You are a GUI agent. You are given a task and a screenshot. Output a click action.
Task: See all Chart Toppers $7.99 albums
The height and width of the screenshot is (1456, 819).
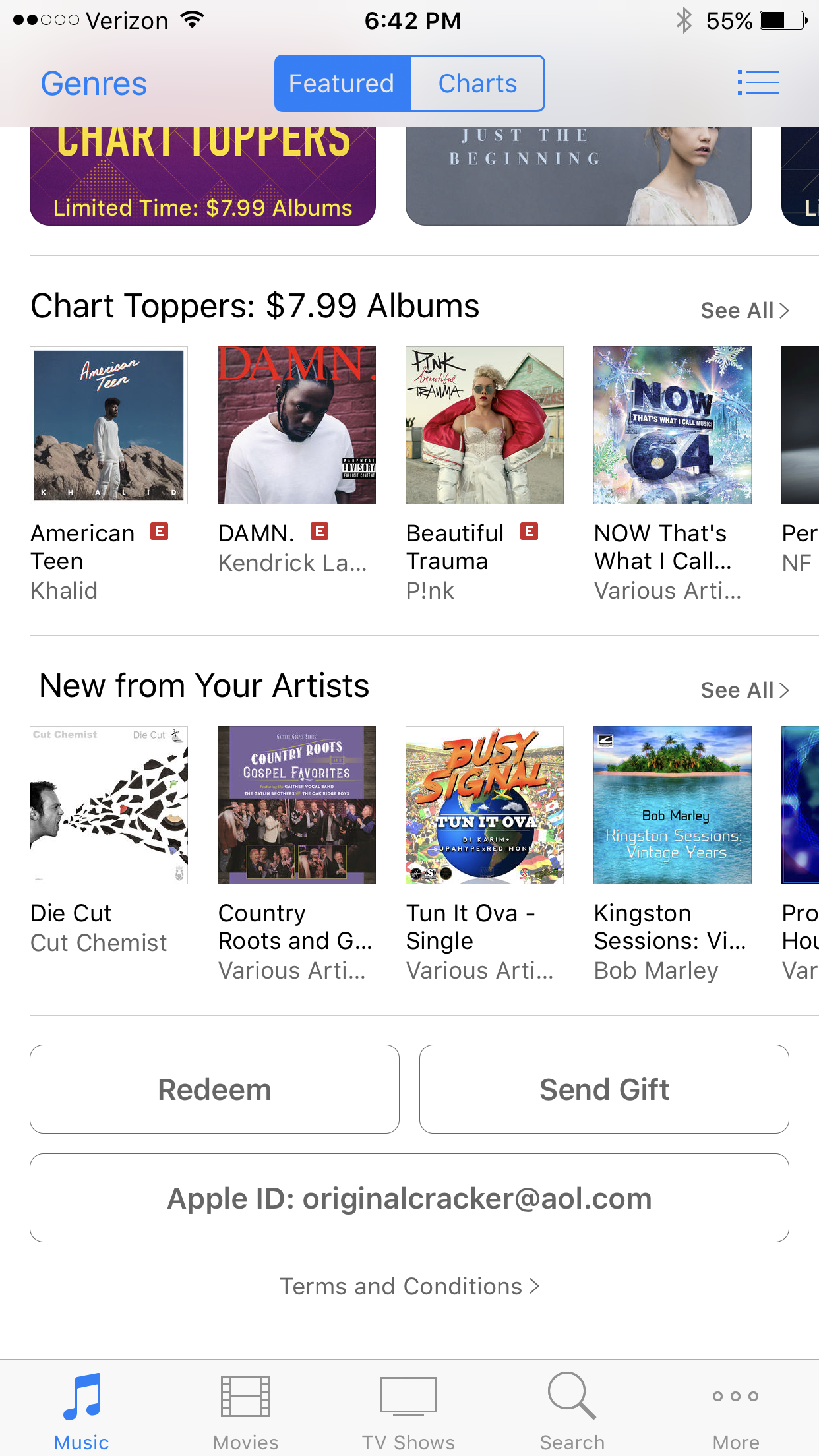pyautogui.click(x=744, y=311)
